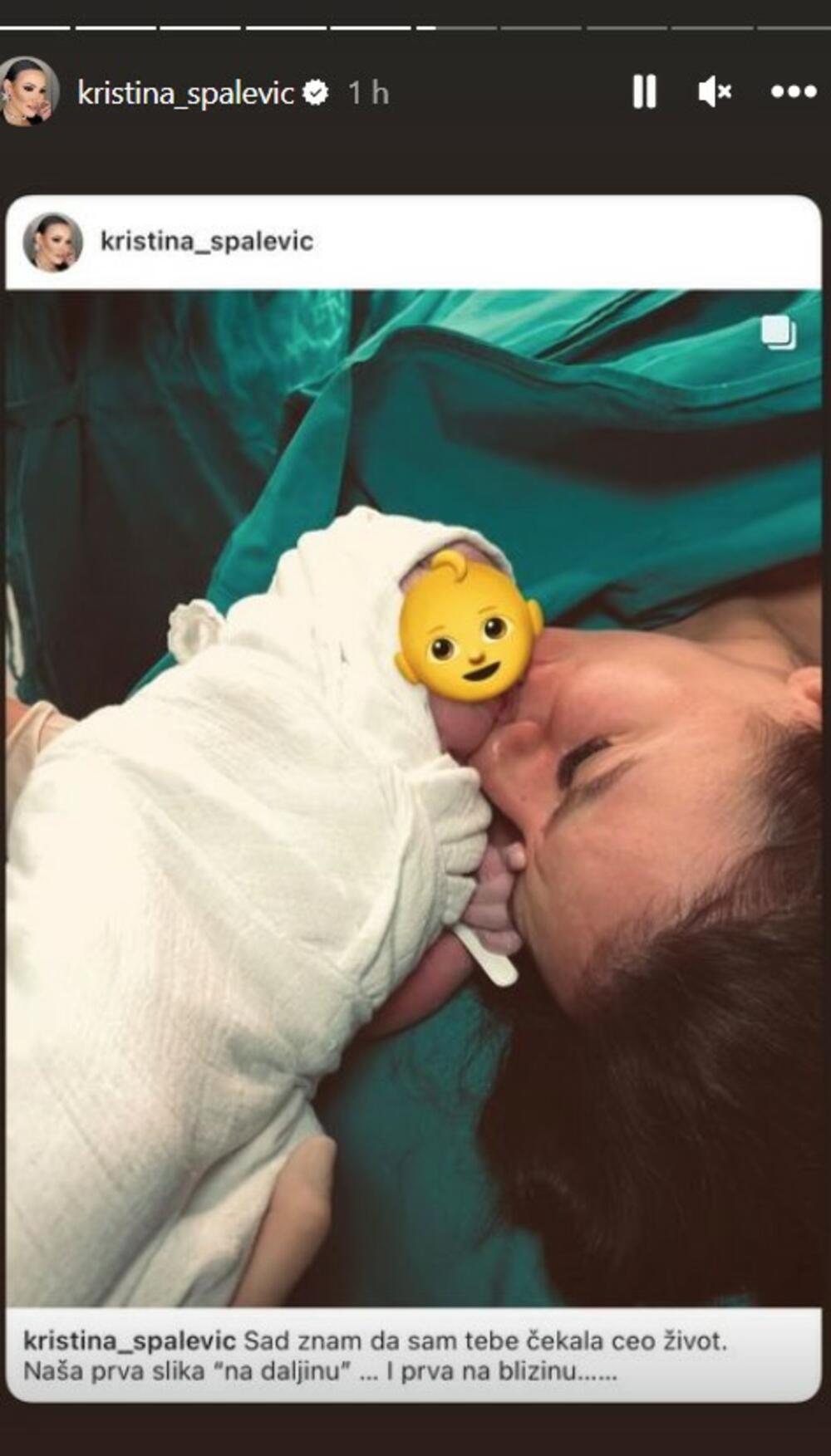Open the reshared post by kristina_spalevic
831x1456 pixels.
click(x=413, y=797)
